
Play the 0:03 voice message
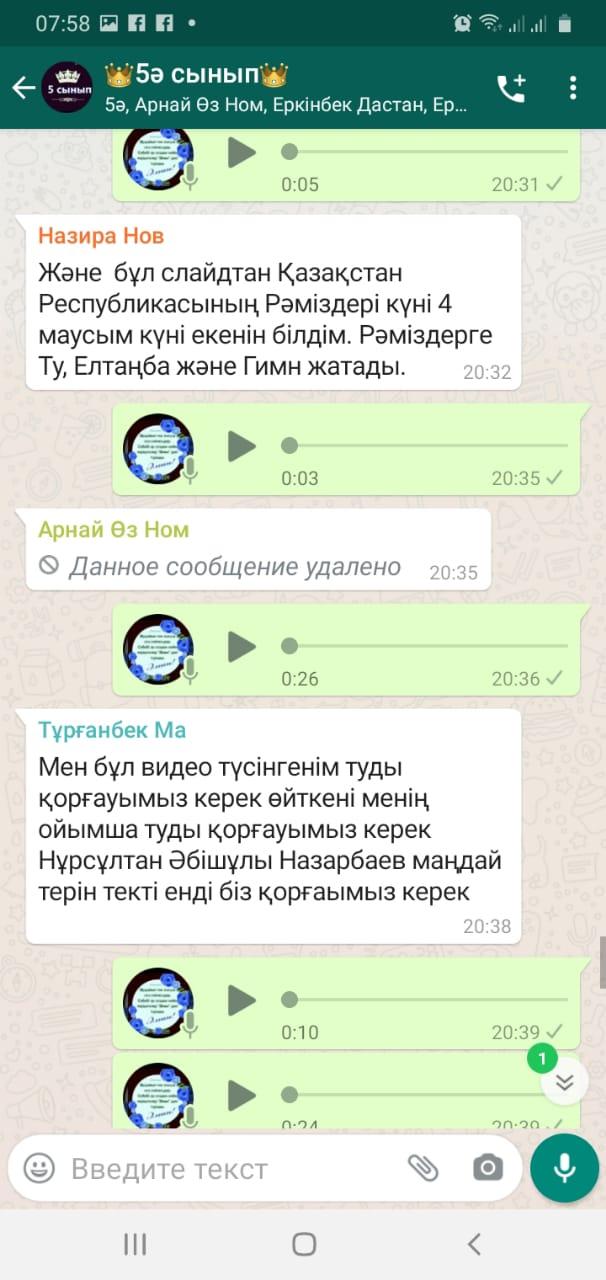pyautogui.click(x=241, y=446)
